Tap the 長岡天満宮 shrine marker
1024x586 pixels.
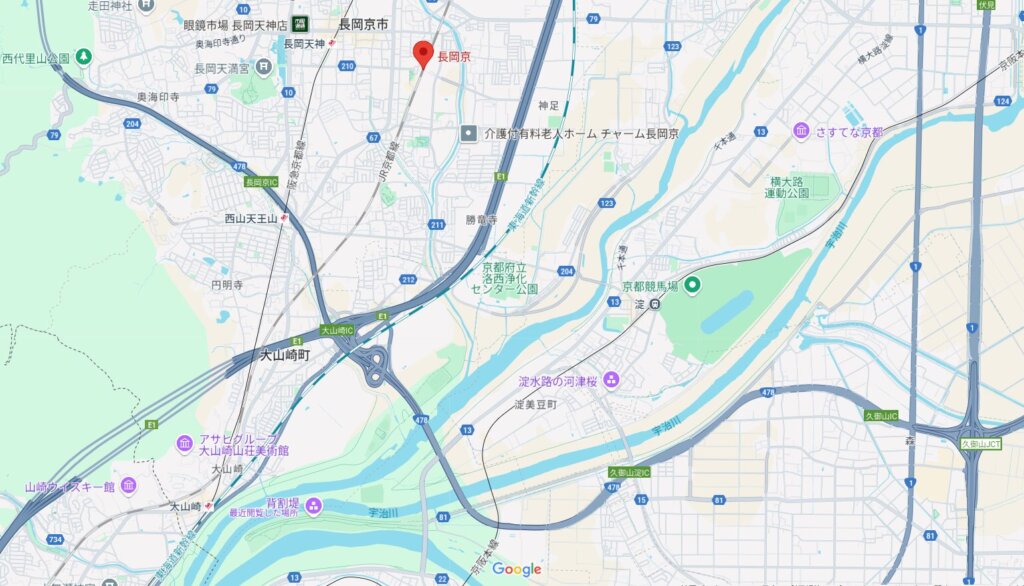tap(263, 67)
